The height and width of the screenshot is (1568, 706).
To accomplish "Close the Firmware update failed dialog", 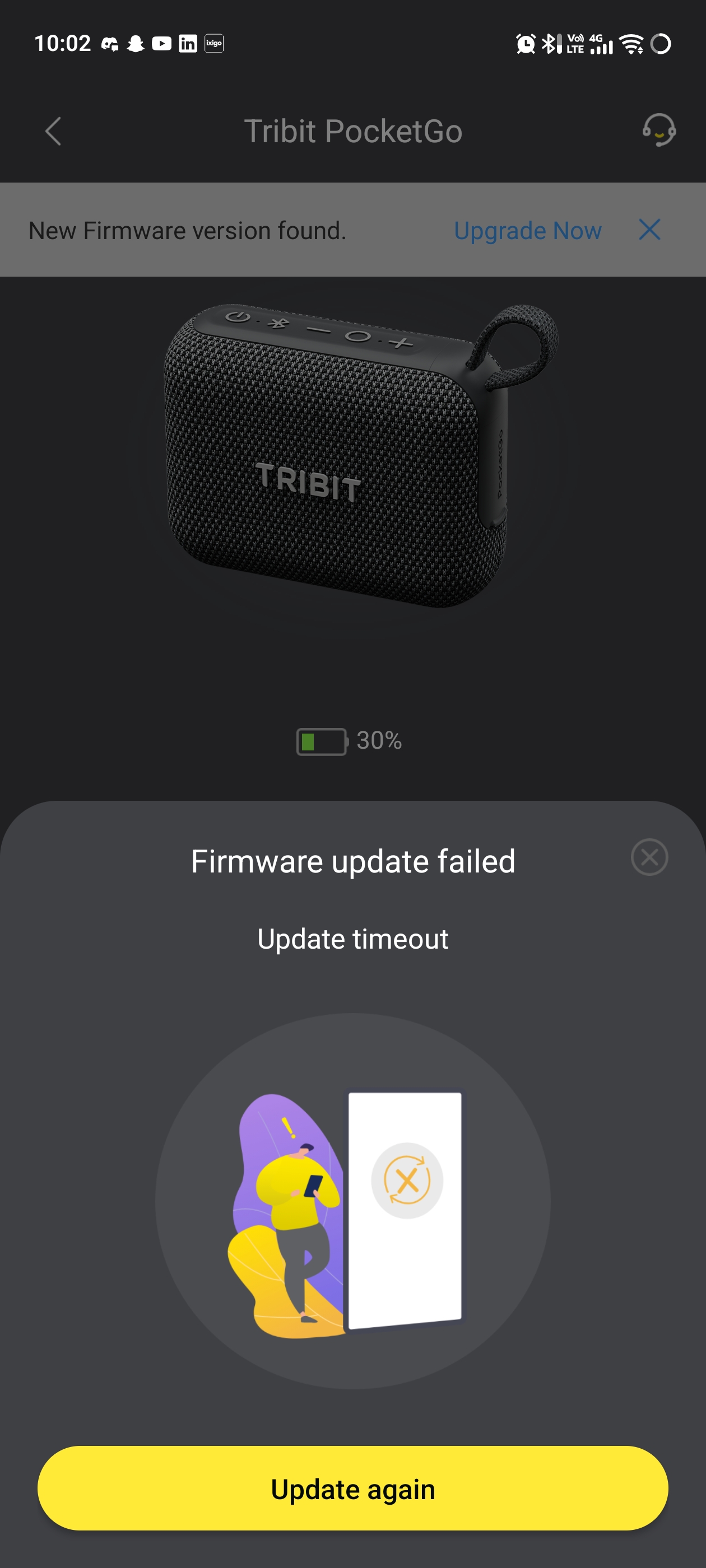I will tap(649, 857).
